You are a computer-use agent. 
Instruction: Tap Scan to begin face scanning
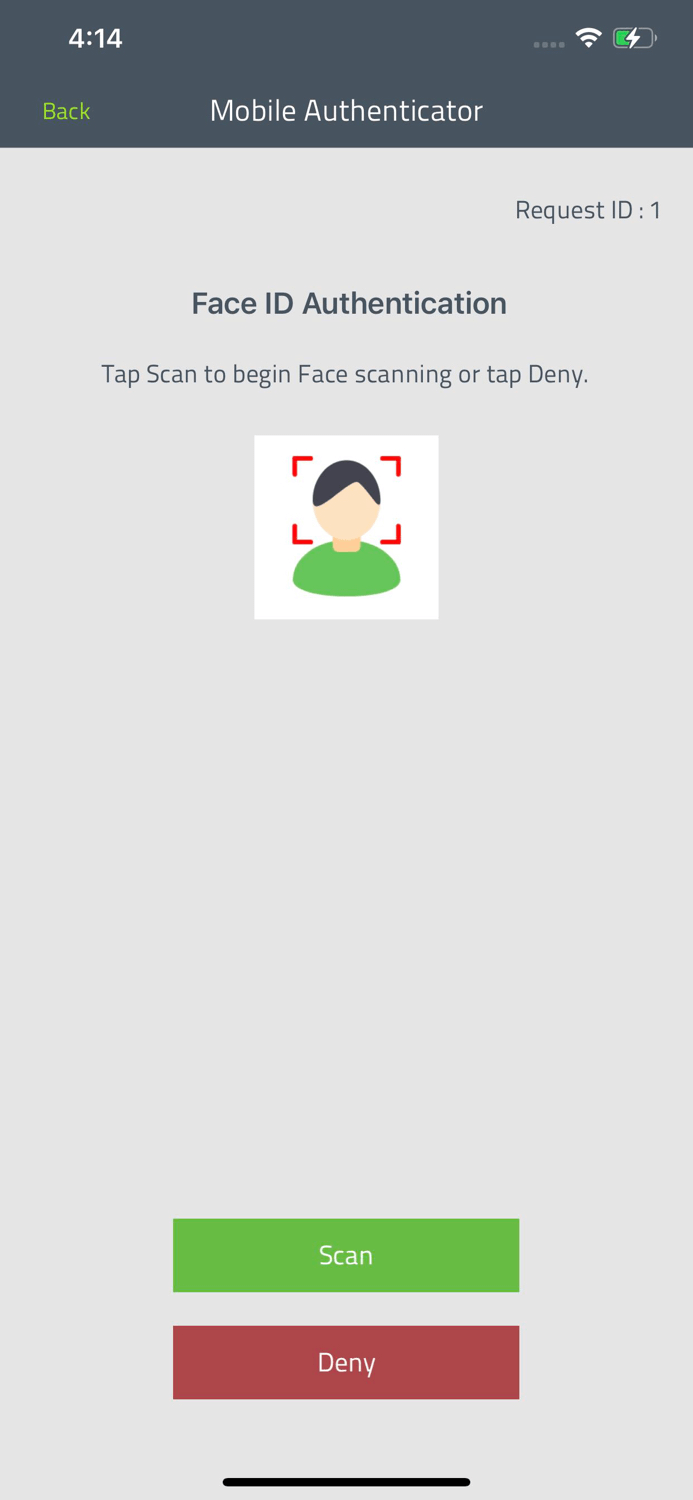346,1255
